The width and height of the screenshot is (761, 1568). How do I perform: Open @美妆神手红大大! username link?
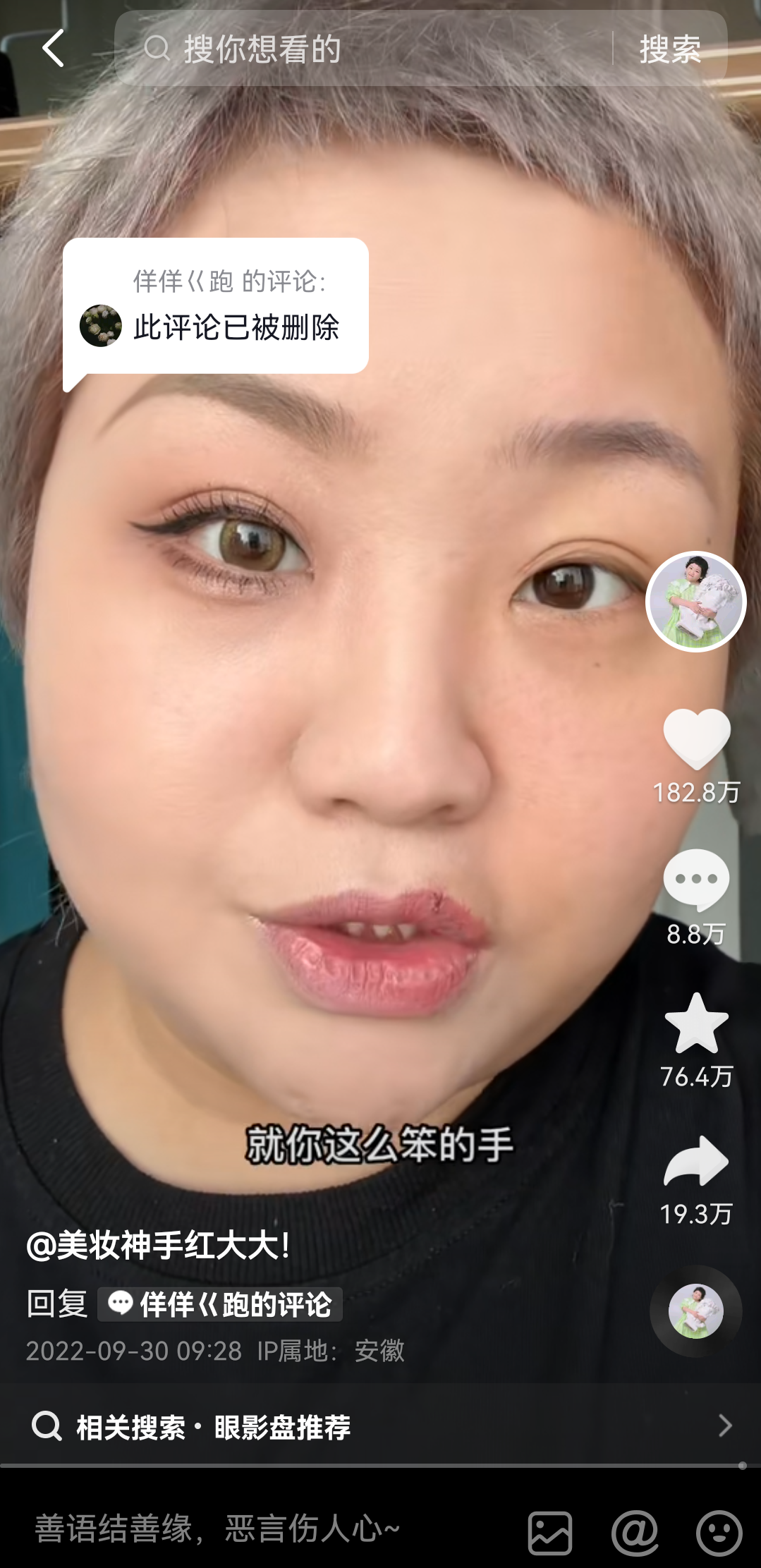159,1245
